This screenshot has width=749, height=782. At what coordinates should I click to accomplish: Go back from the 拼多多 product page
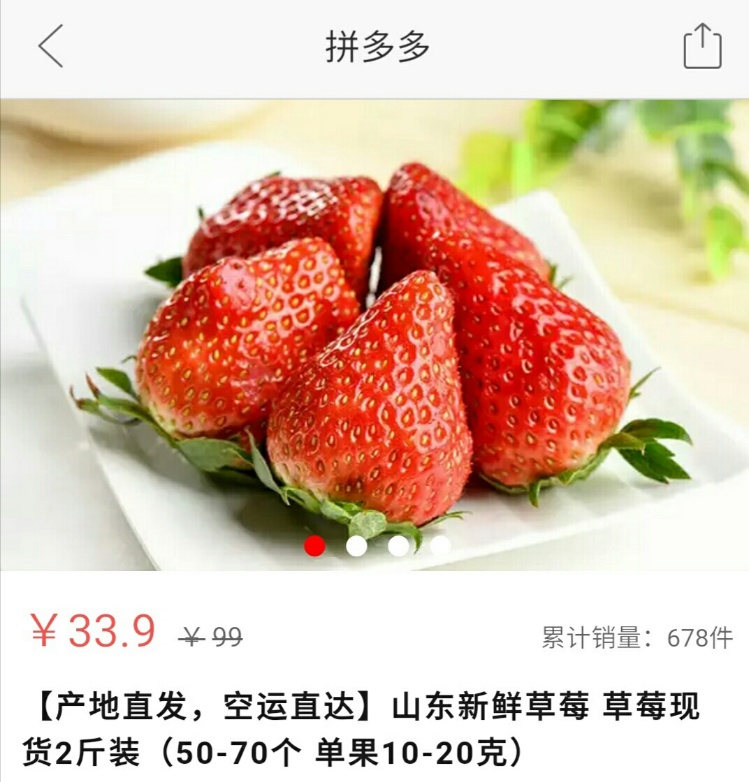click(x=51, y=47)
